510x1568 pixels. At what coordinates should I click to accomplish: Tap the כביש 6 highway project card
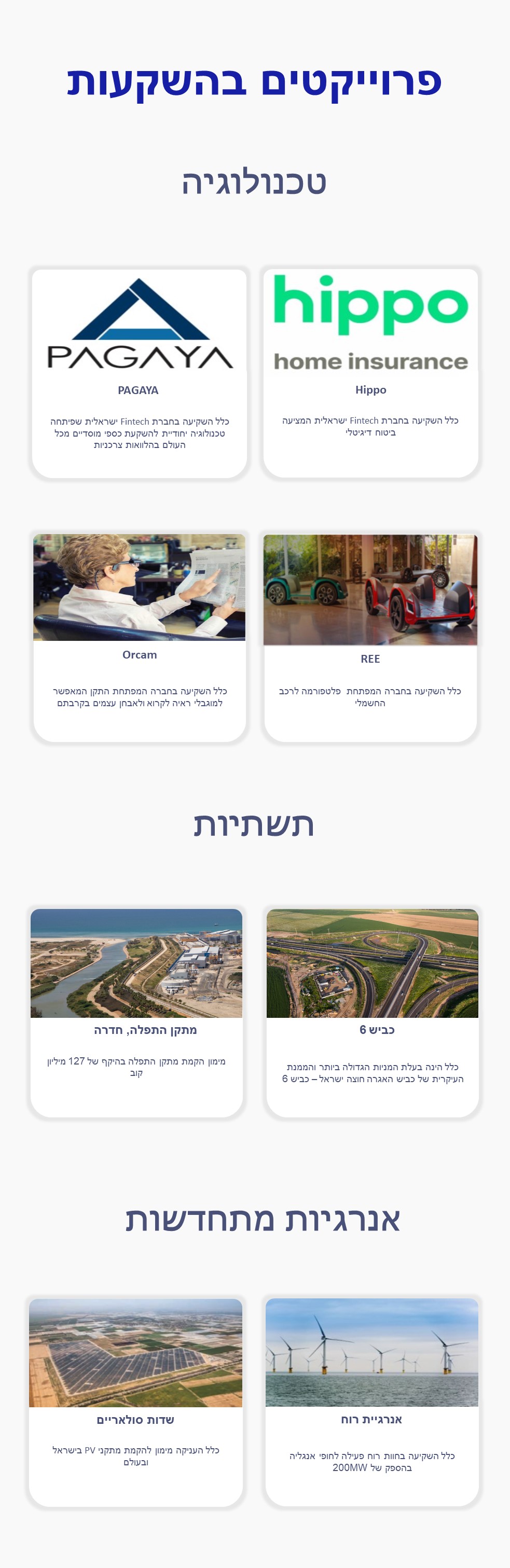click(x=373, y=1012)
